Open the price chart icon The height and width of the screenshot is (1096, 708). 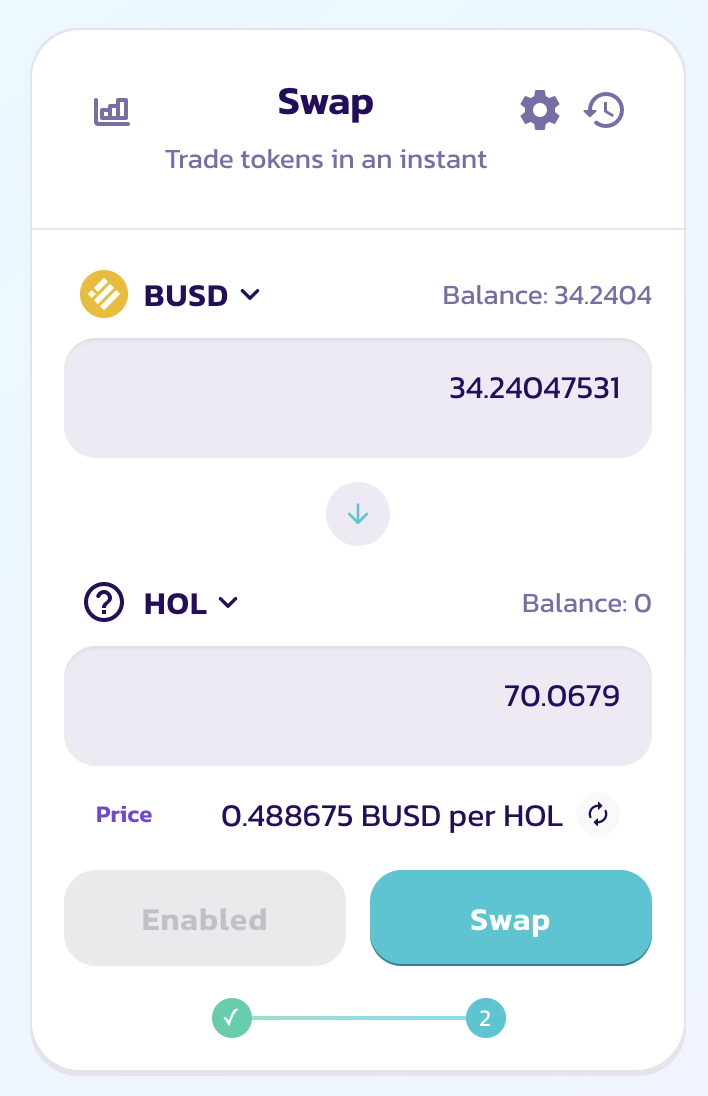112,111
